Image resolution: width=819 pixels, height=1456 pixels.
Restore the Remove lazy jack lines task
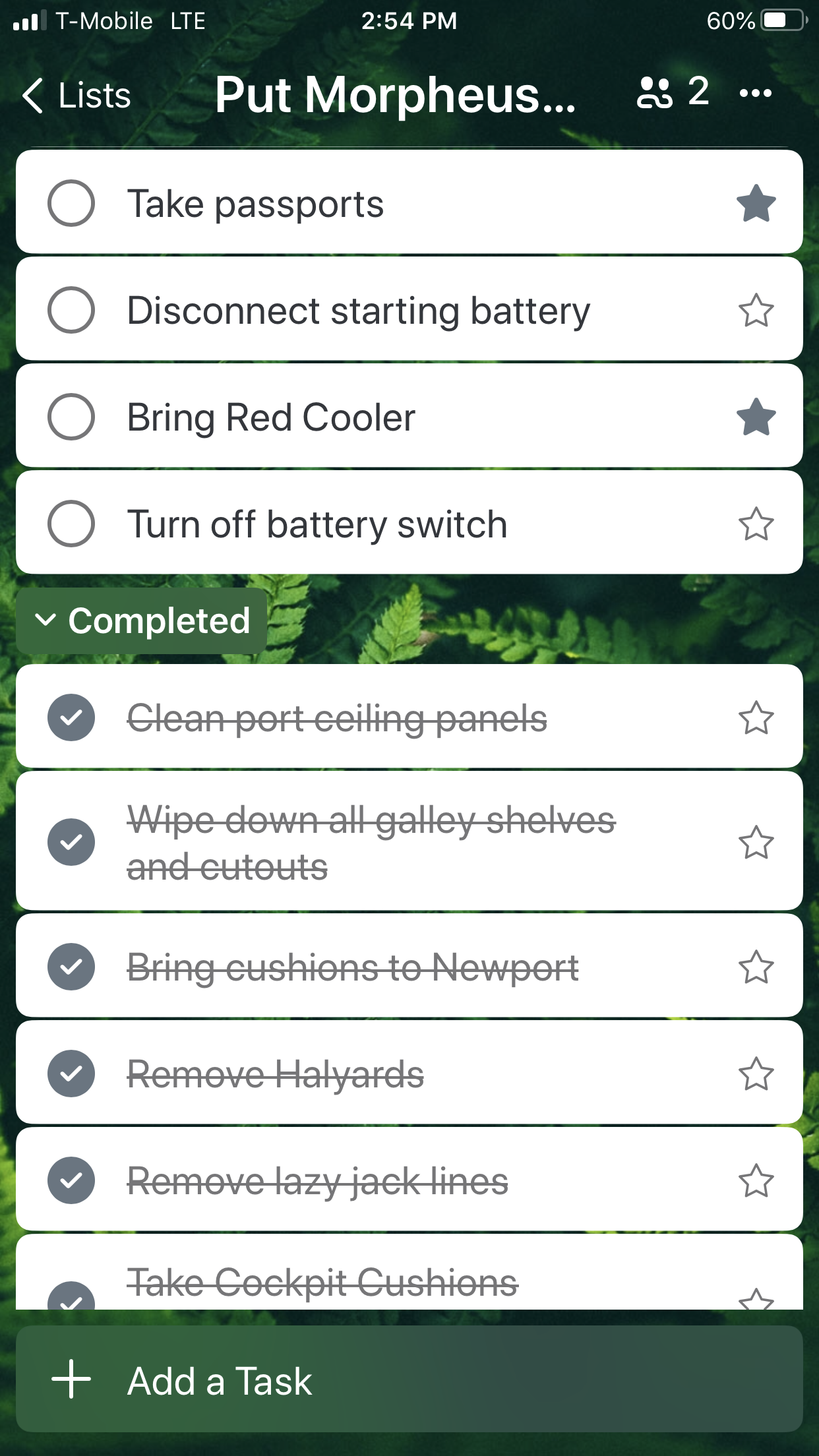(71, 1180)
